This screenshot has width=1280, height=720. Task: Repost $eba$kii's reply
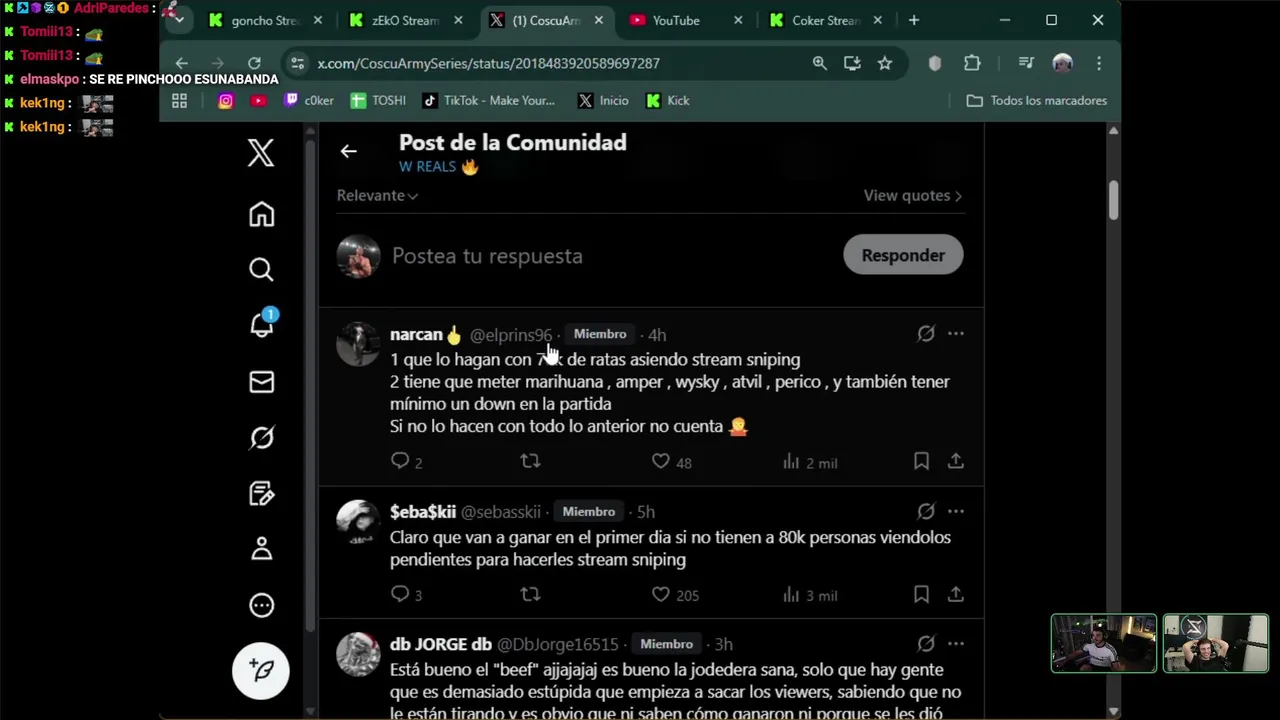click(530, 595)
